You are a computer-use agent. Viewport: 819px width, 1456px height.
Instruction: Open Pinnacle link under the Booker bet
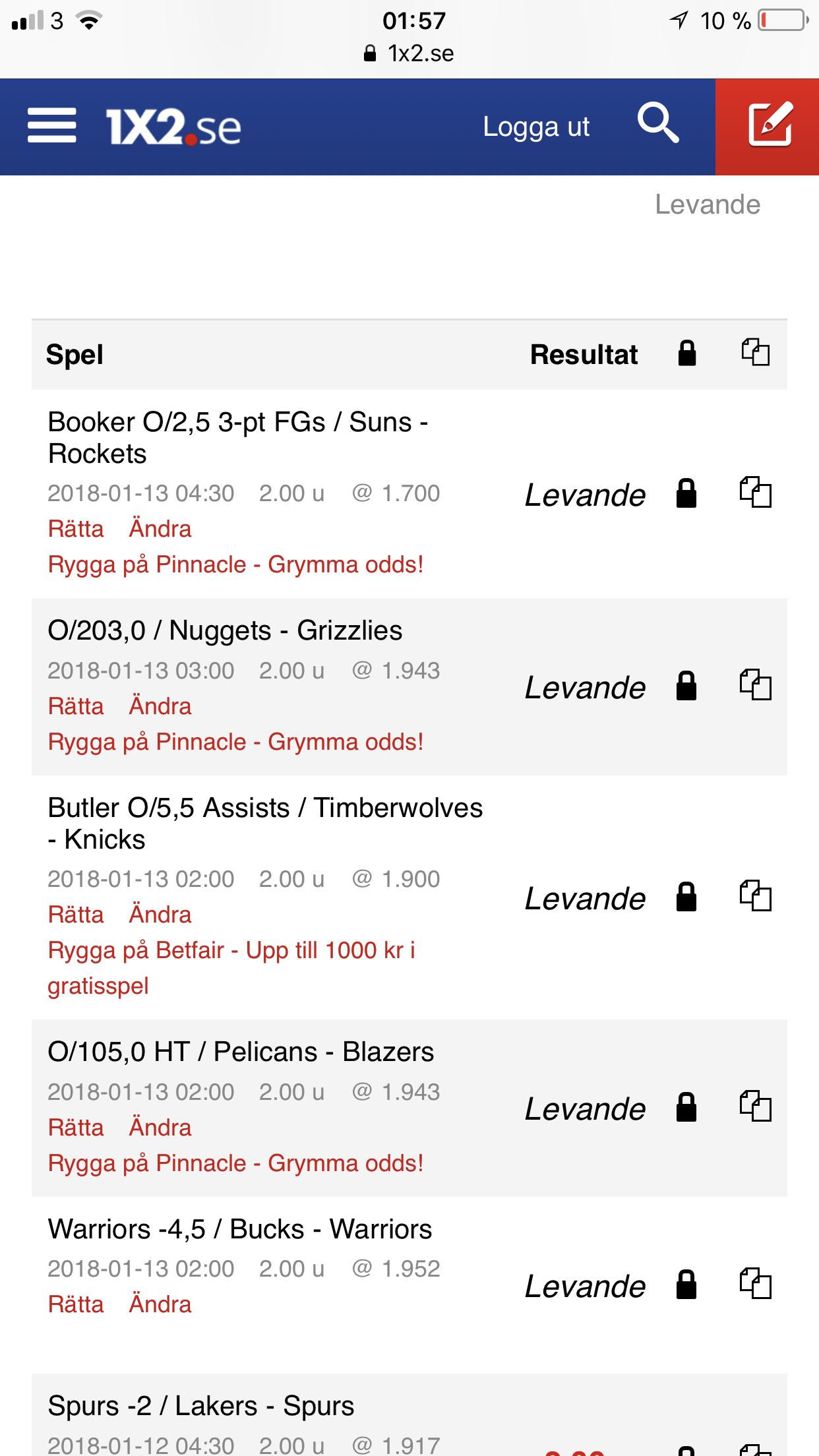pos(235,564)
